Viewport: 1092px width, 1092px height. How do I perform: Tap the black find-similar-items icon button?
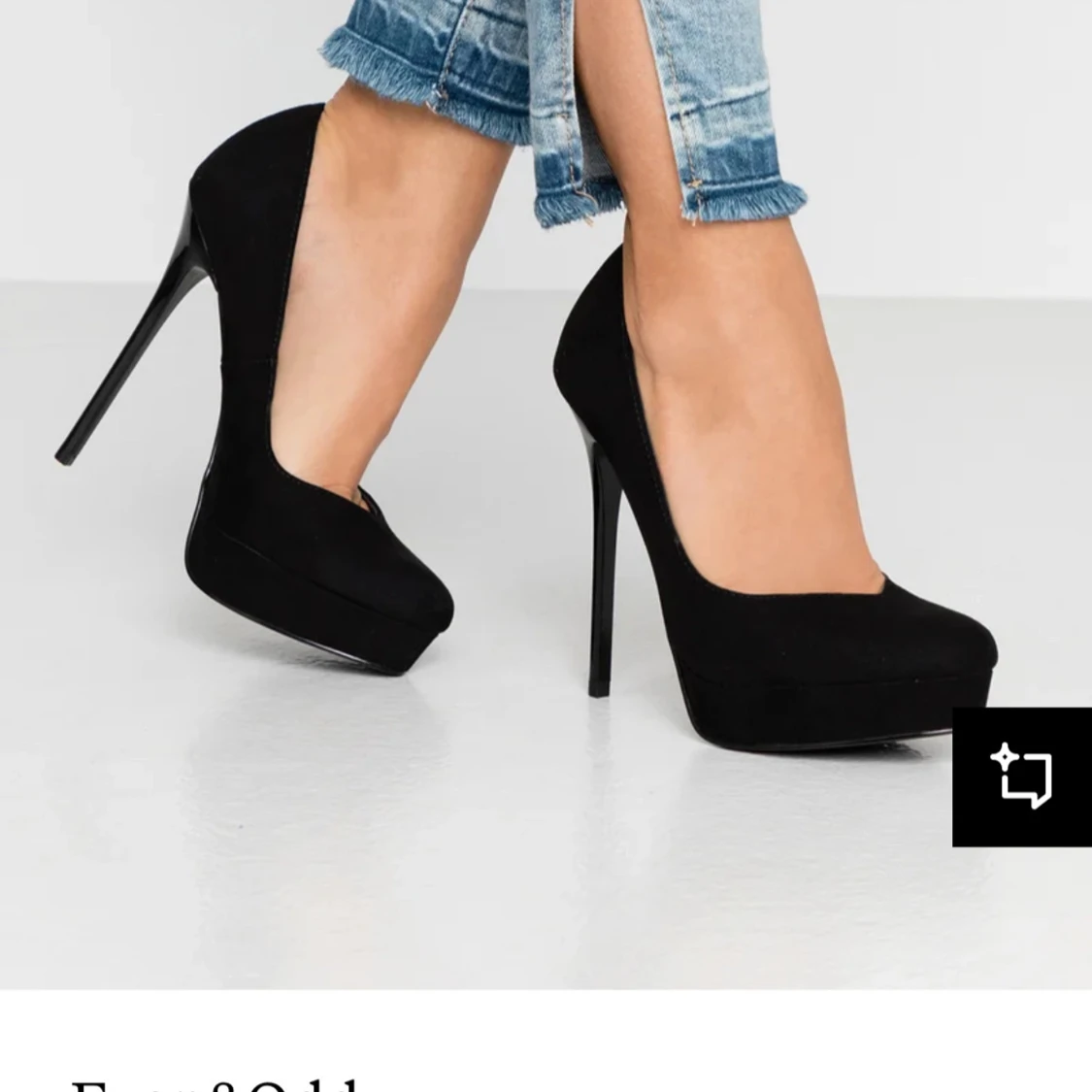point(1022,777)
